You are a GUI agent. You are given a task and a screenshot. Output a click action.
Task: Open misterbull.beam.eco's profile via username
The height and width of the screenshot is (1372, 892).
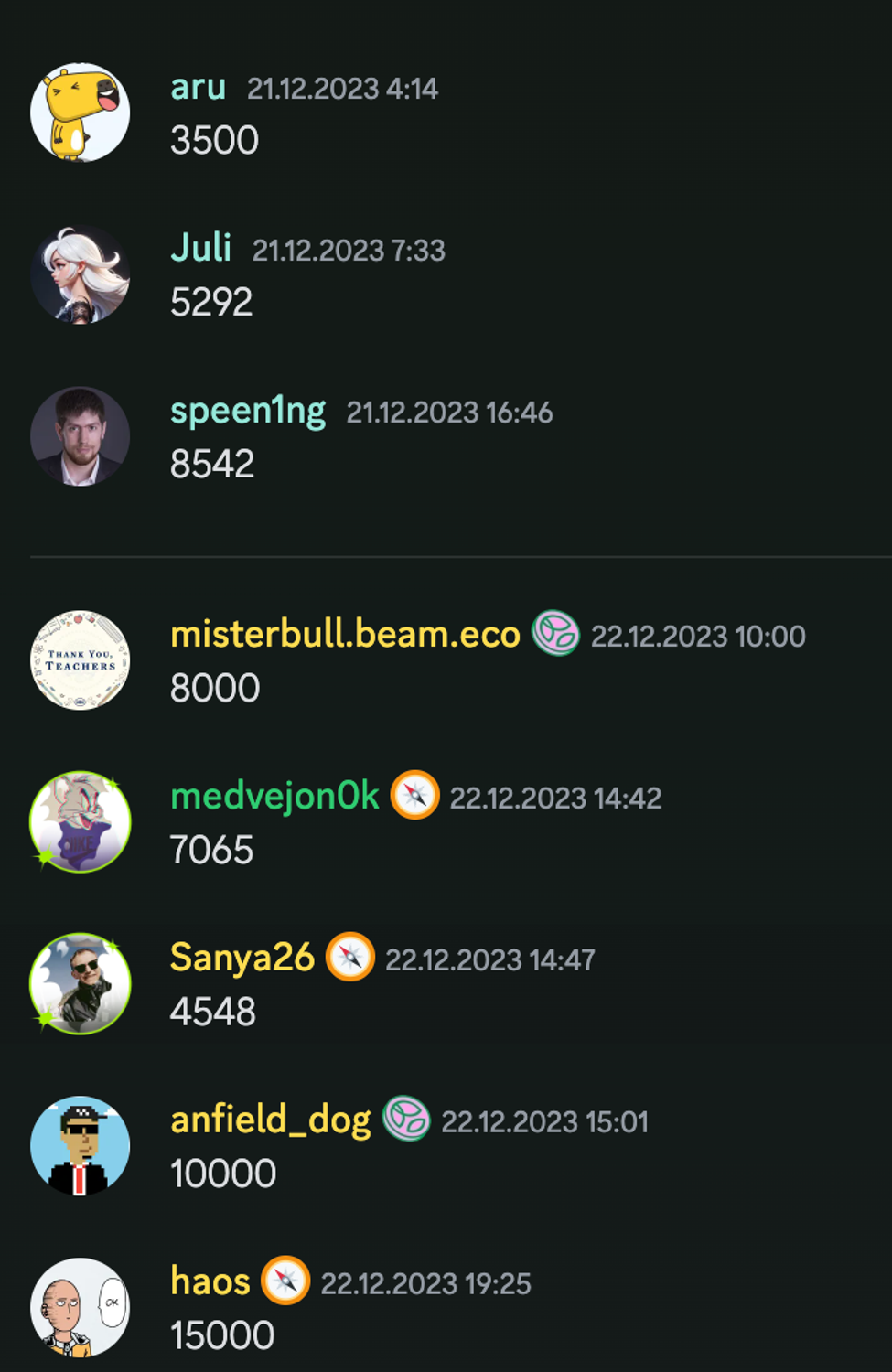(x=343, y=633)
